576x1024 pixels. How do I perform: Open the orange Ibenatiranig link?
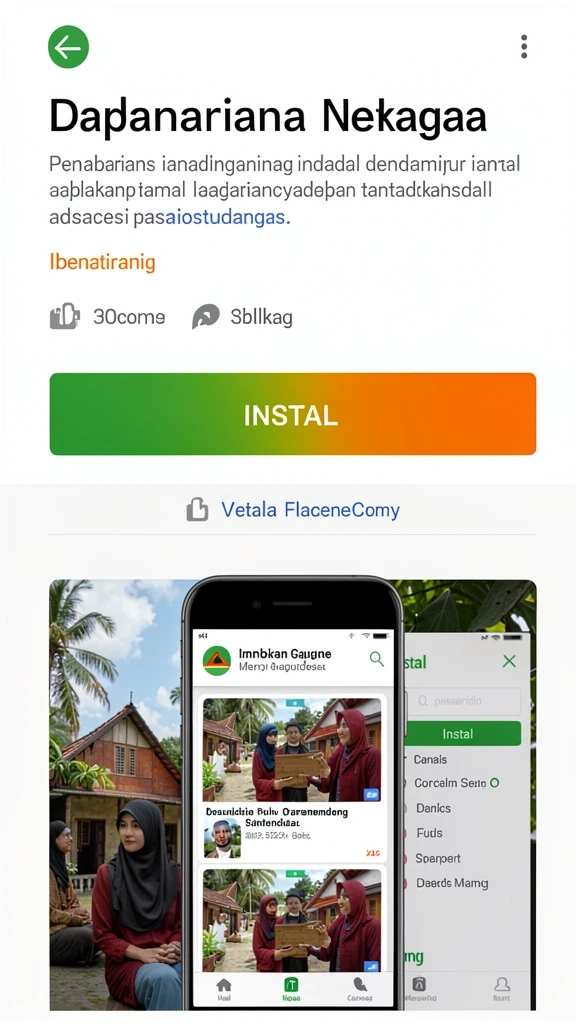(x=103, y=263)
